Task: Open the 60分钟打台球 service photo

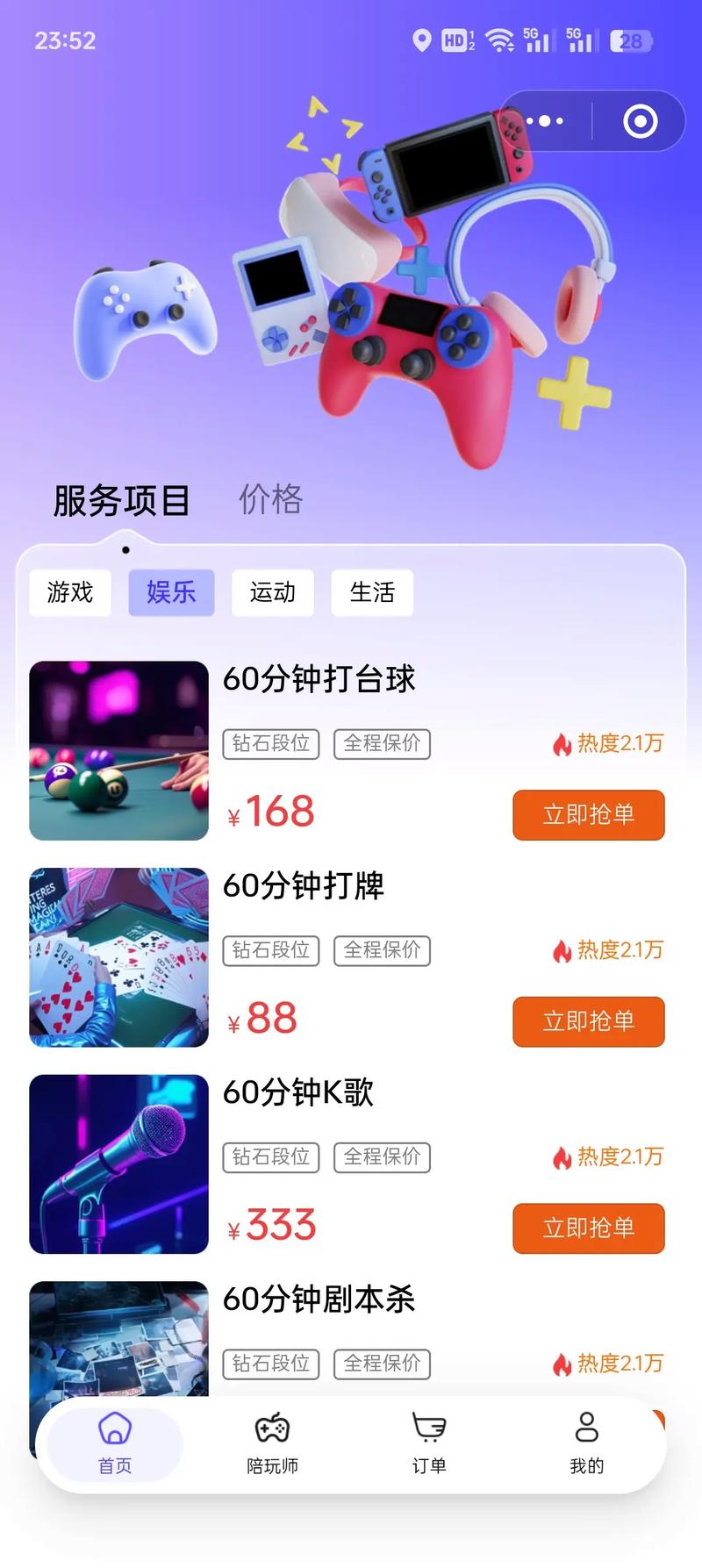Action: [x=118, y=750]
